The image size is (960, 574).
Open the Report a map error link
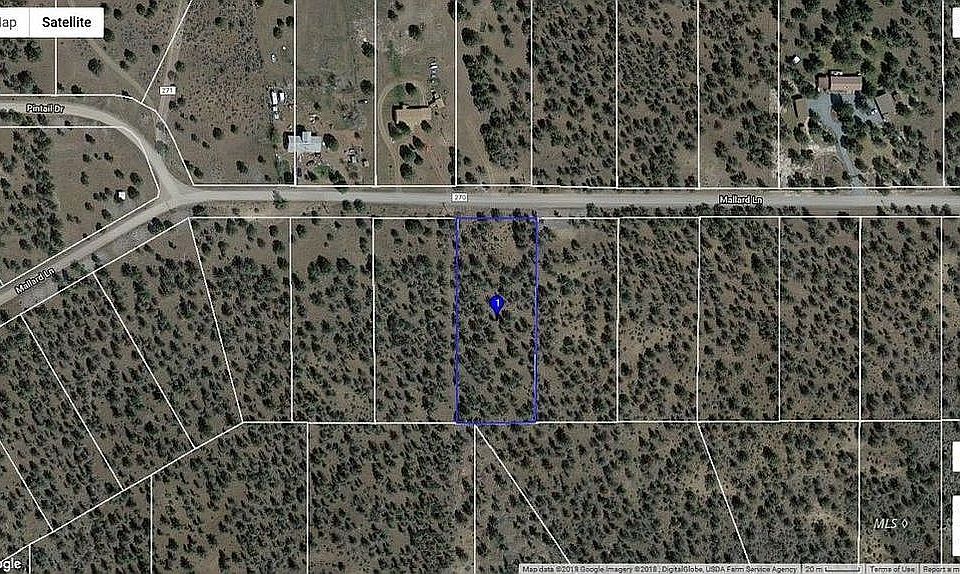[940, 569]
